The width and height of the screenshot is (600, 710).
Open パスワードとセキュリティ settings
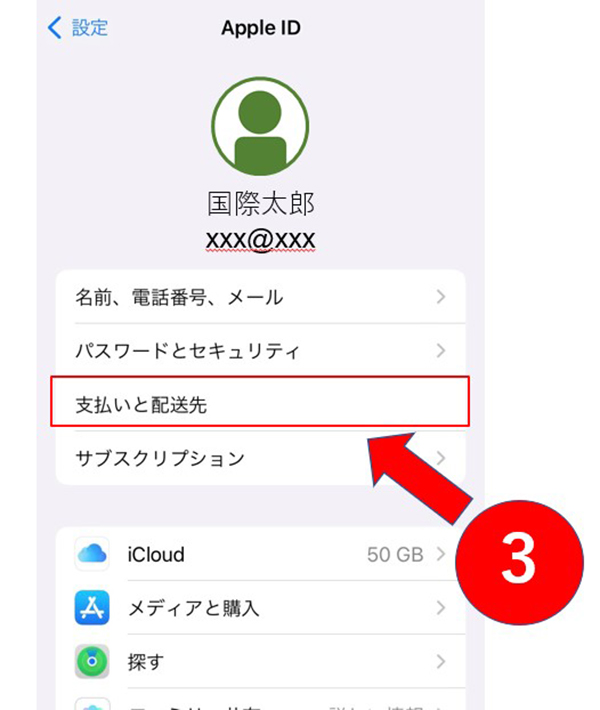point(260,351)
